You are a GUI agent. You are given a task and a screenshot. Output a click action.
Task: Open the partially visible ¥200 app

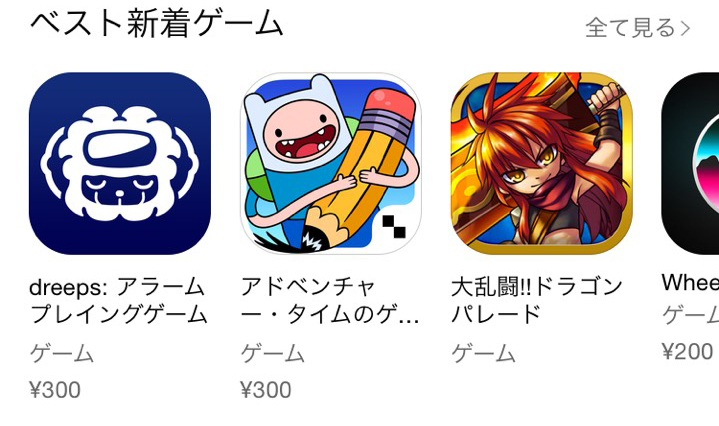click(694, 163)
